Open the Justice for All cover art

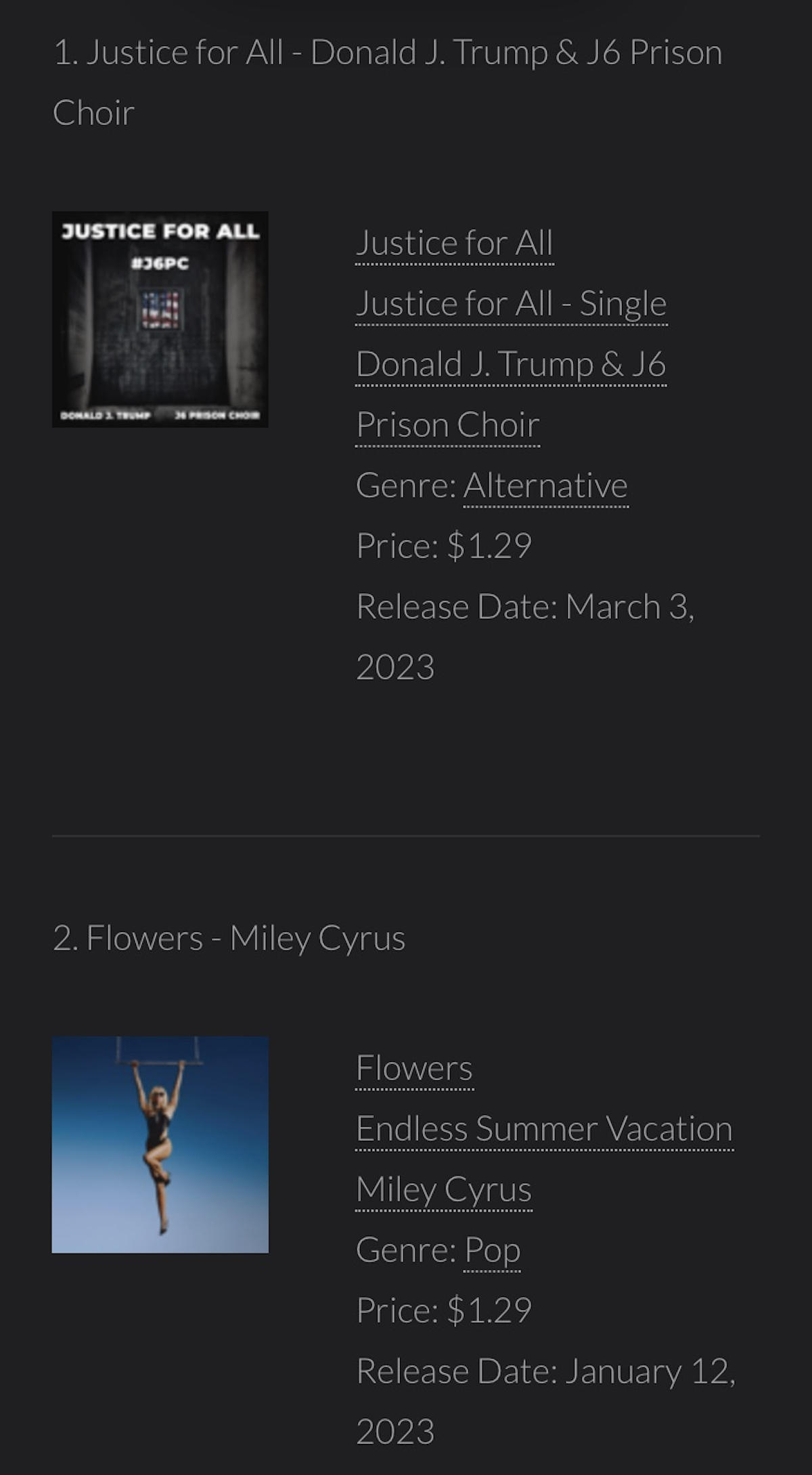coord(160,319)
